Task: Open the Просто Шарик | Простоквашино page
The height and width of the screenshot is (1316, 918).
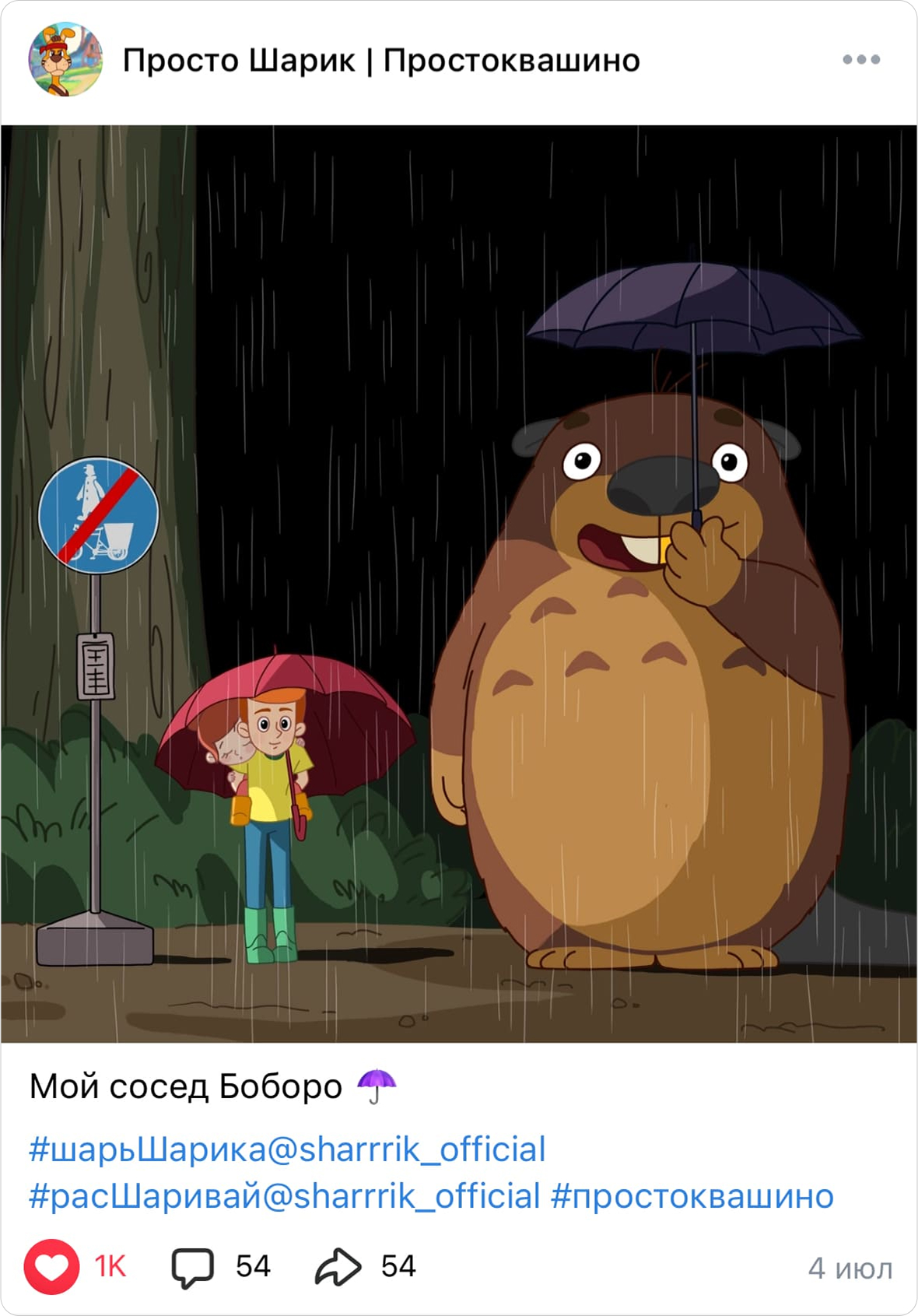Action: coord(381,61)
